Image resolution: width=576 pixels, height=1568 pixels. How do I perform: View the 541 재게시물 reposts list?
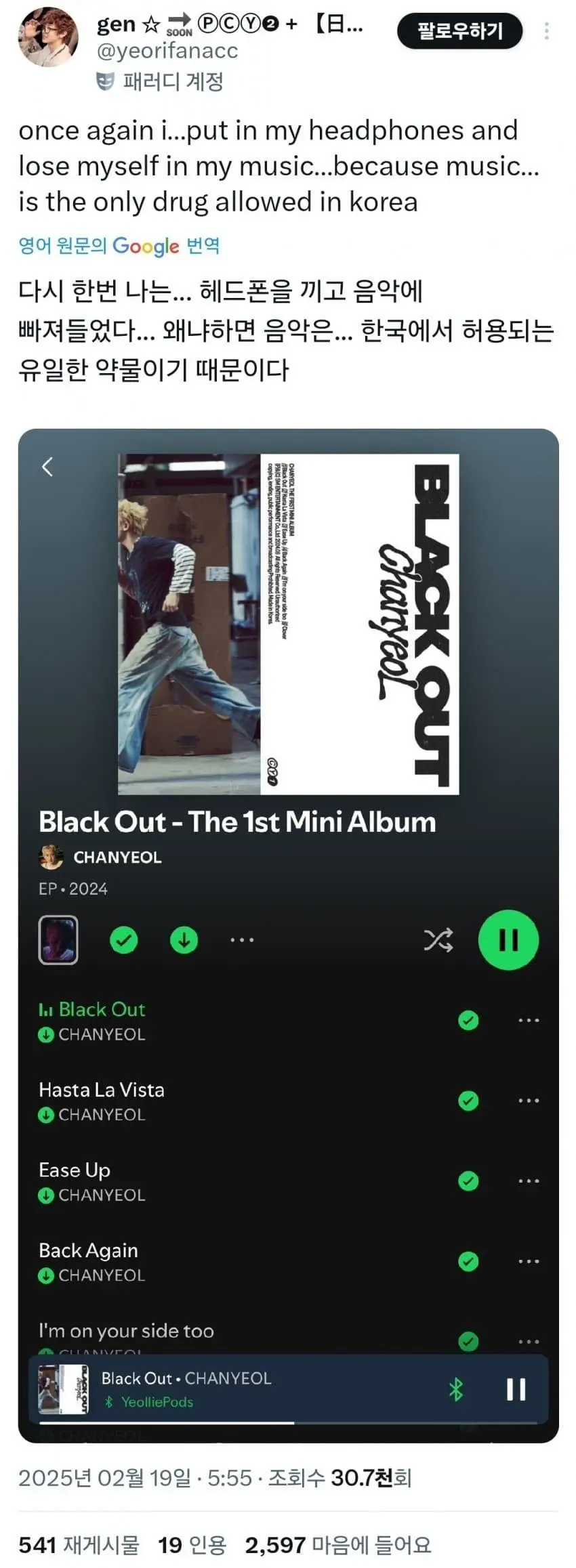coord(79,1544)
